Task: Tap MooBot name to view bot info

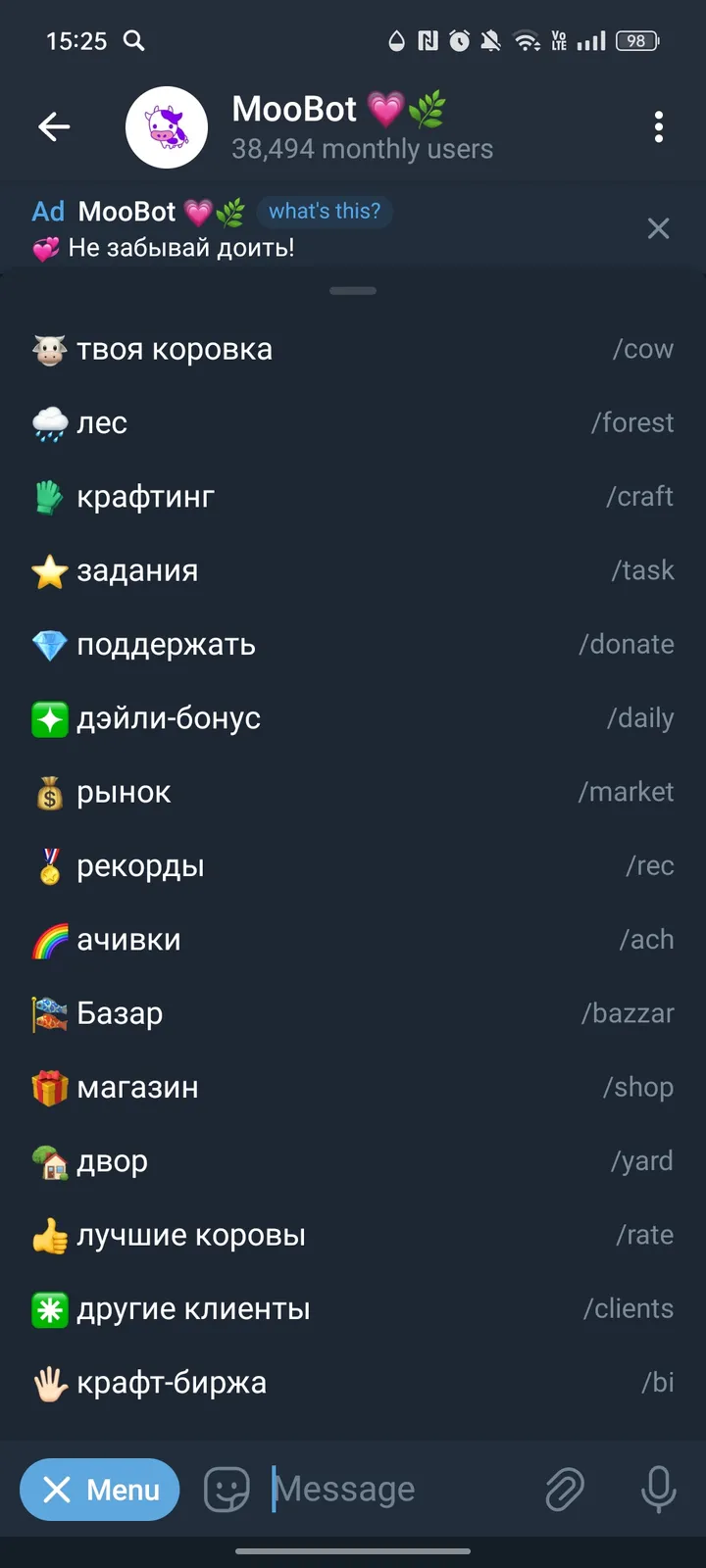Action: (x=293, y=109)
